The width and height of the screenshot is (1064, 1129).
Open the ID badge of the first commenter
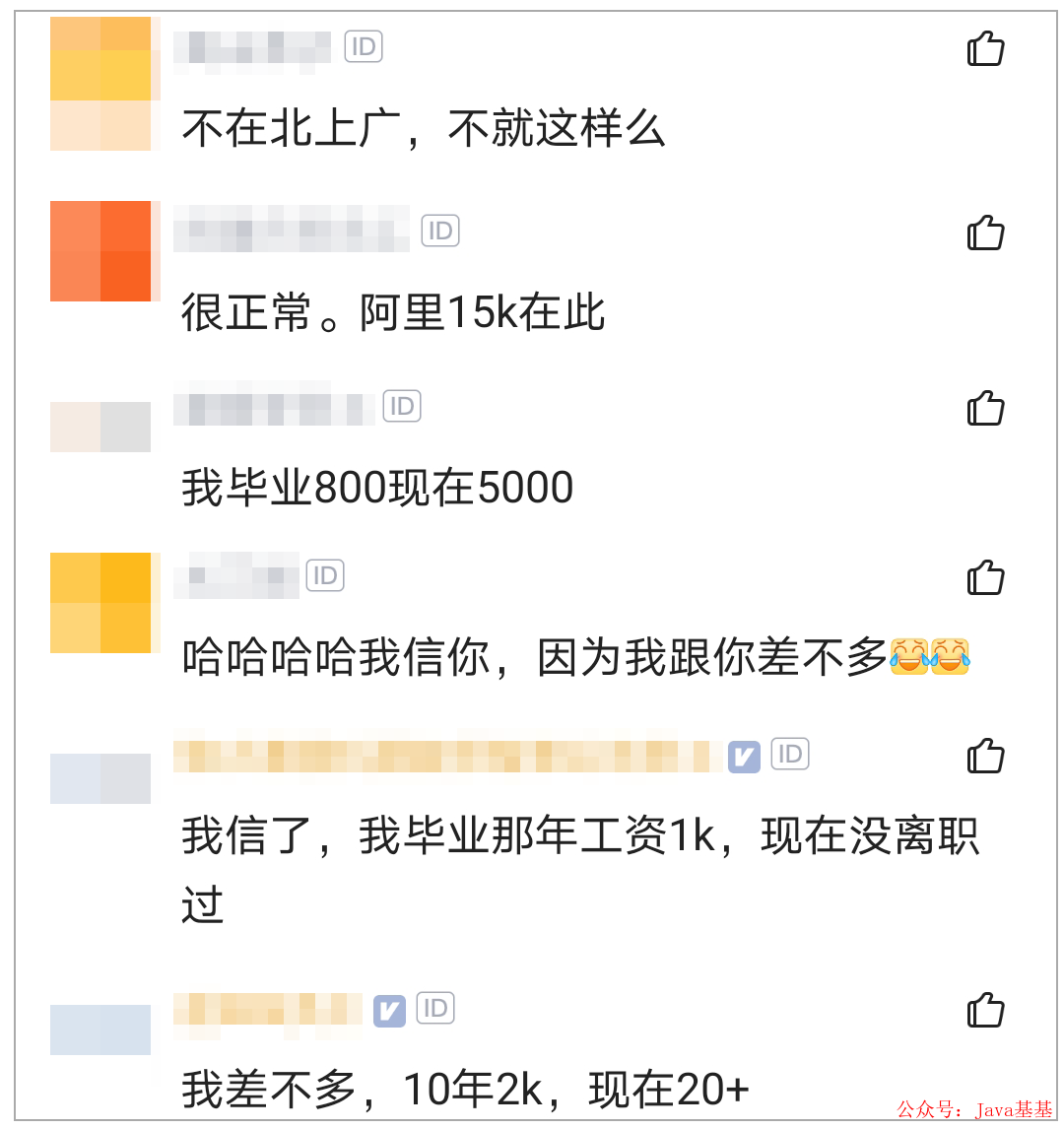364,46
